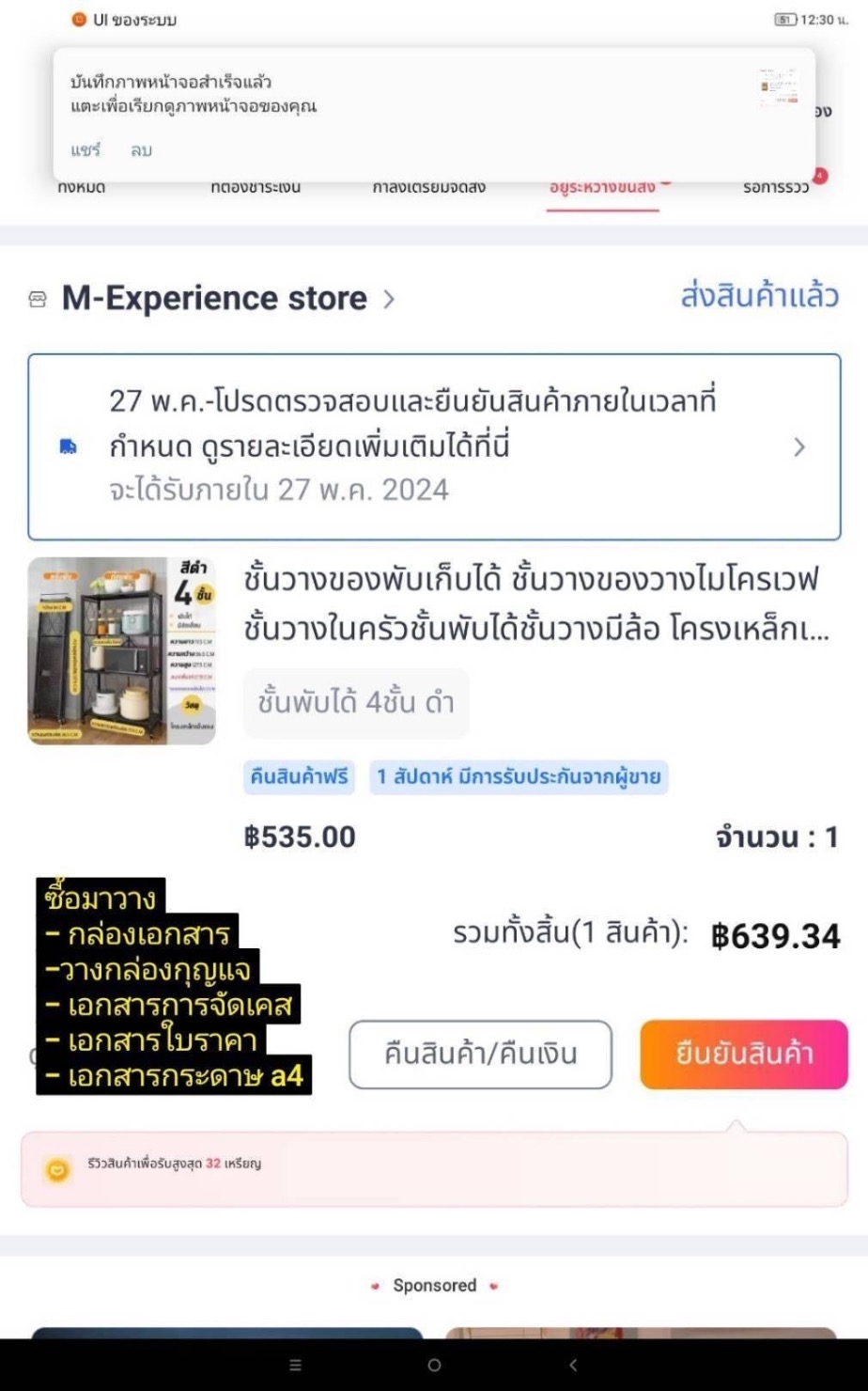Return to the home screen via the home button
Viewport: 868px width, 1391px height.
click(x=434, y=1365)
